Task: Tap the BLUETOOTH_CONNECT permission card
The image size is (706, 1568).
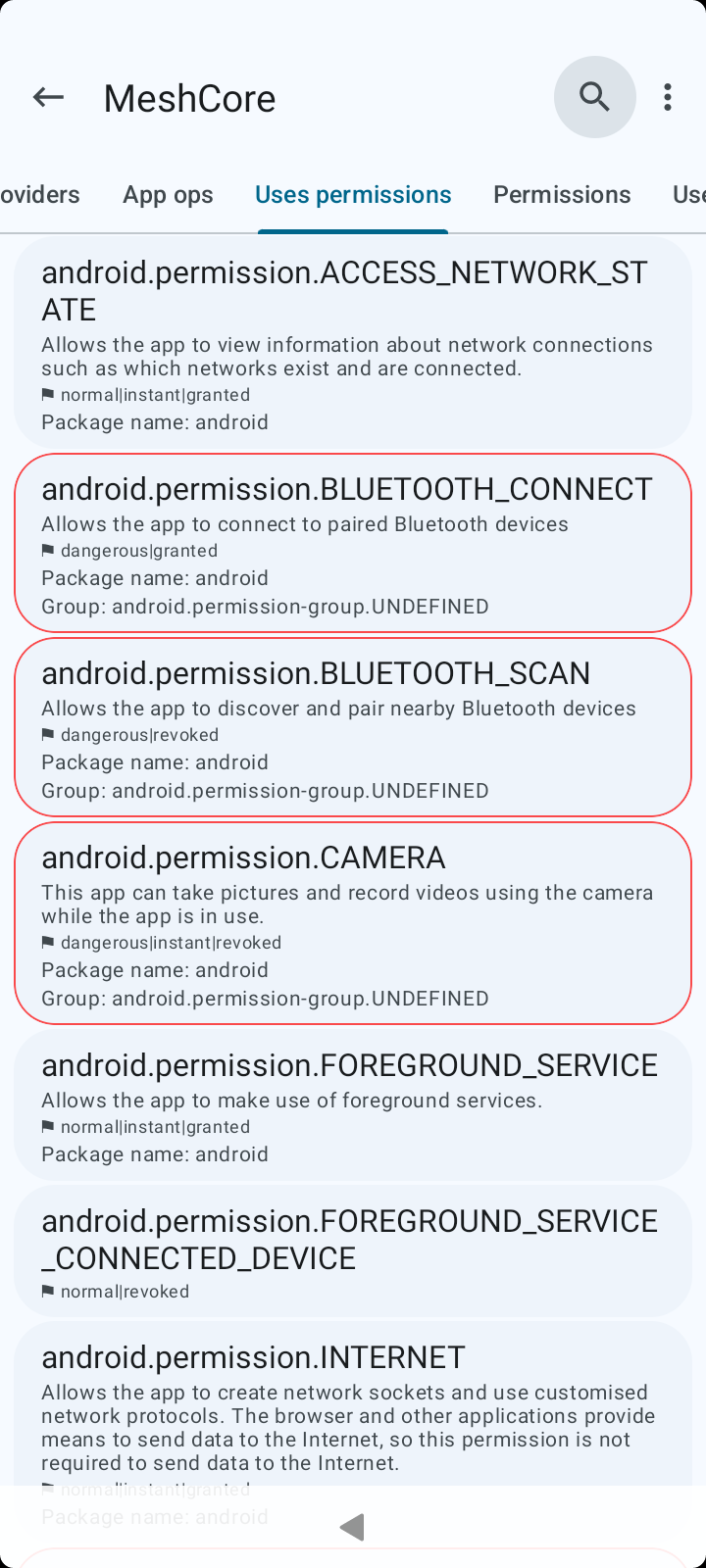Action: [353, 543]
